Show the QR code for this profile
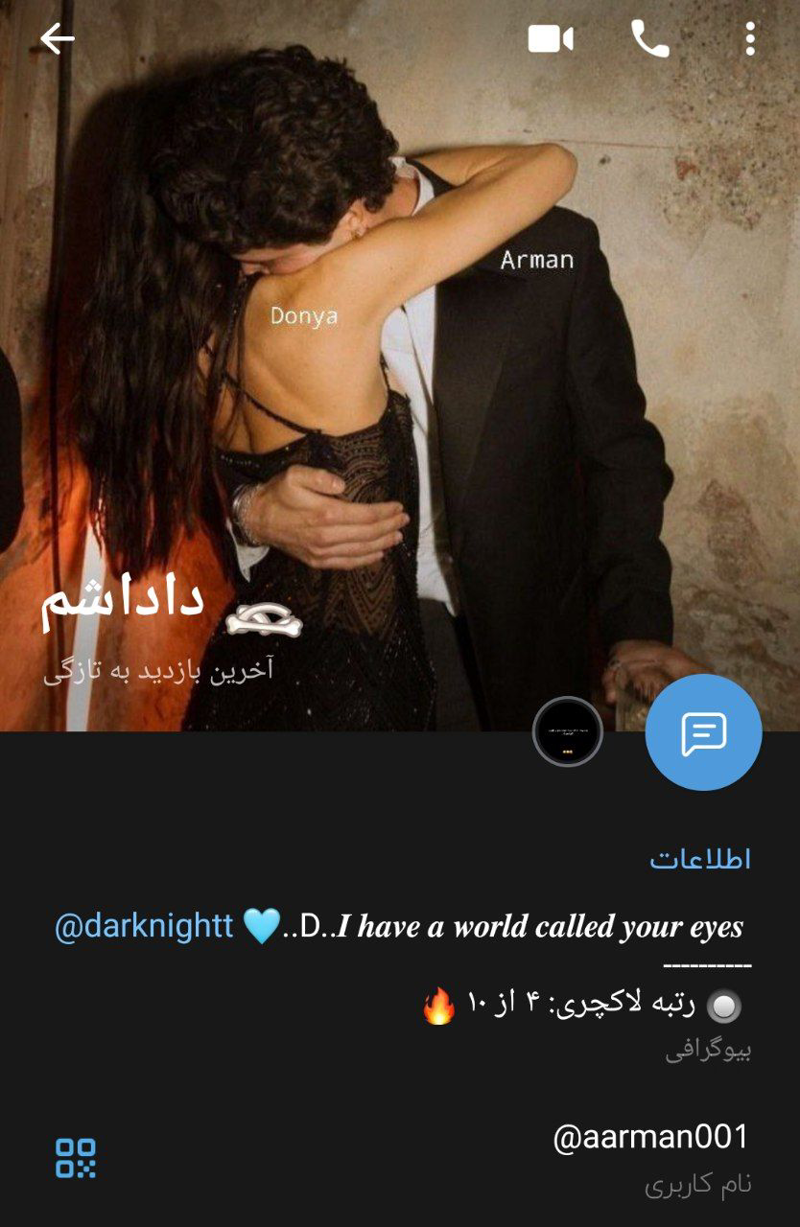The image size is (800, 1227). 76,1158
